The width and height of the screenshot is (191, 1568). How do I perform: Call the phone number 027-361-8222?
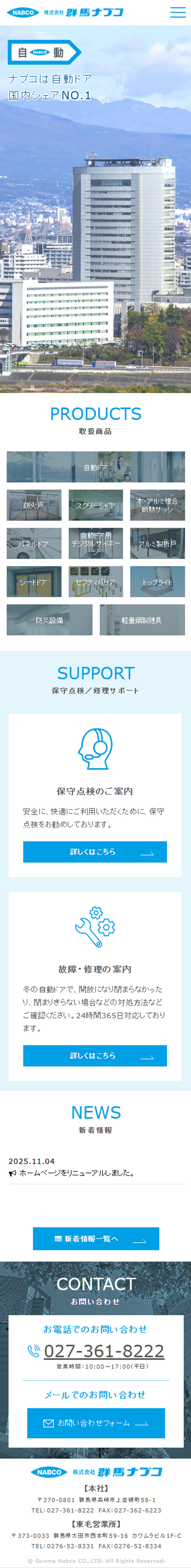click(x=103, y=1351)
